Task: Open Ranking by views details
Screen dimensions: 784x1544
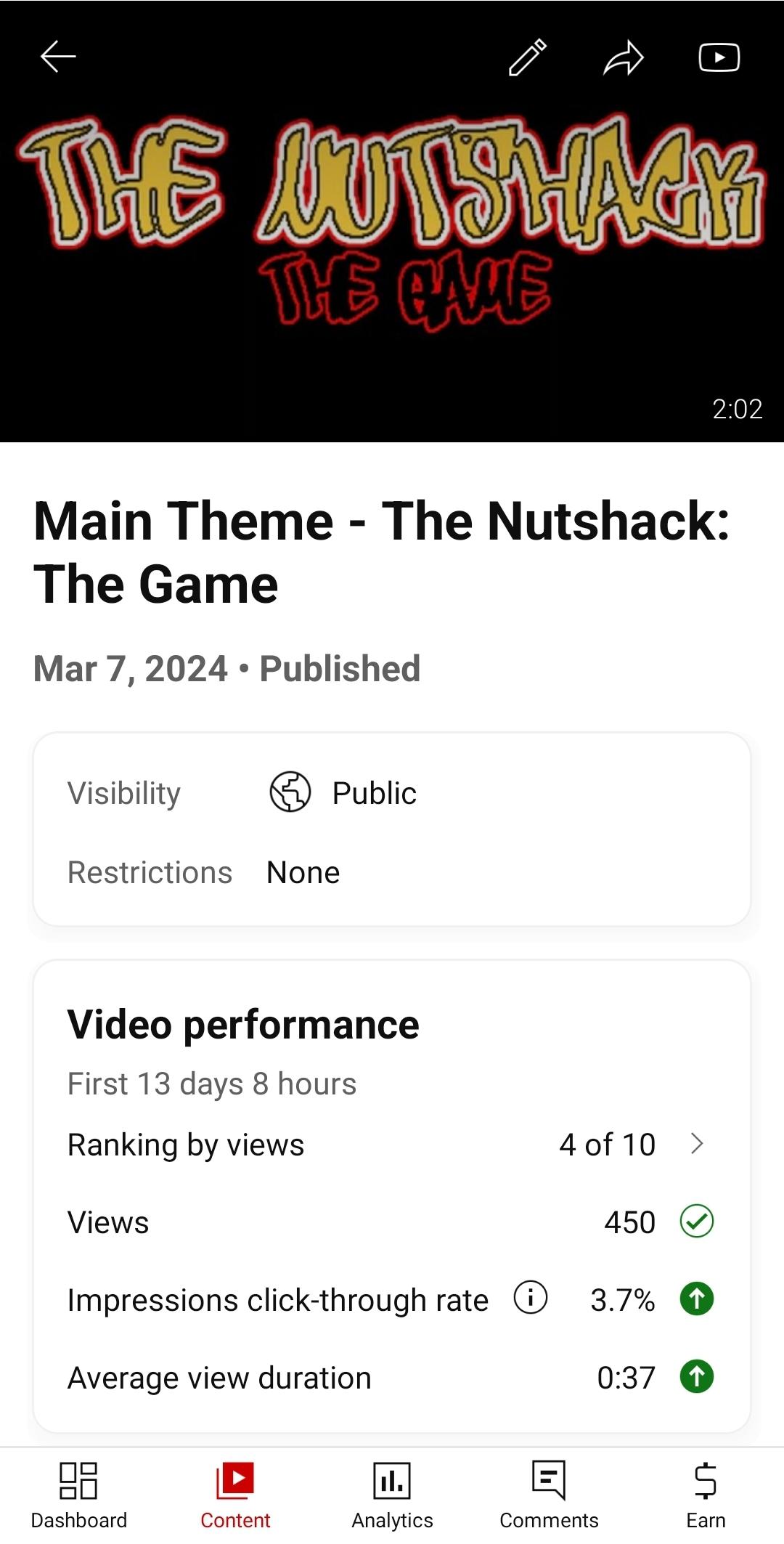Action: tap(695, 1144)
